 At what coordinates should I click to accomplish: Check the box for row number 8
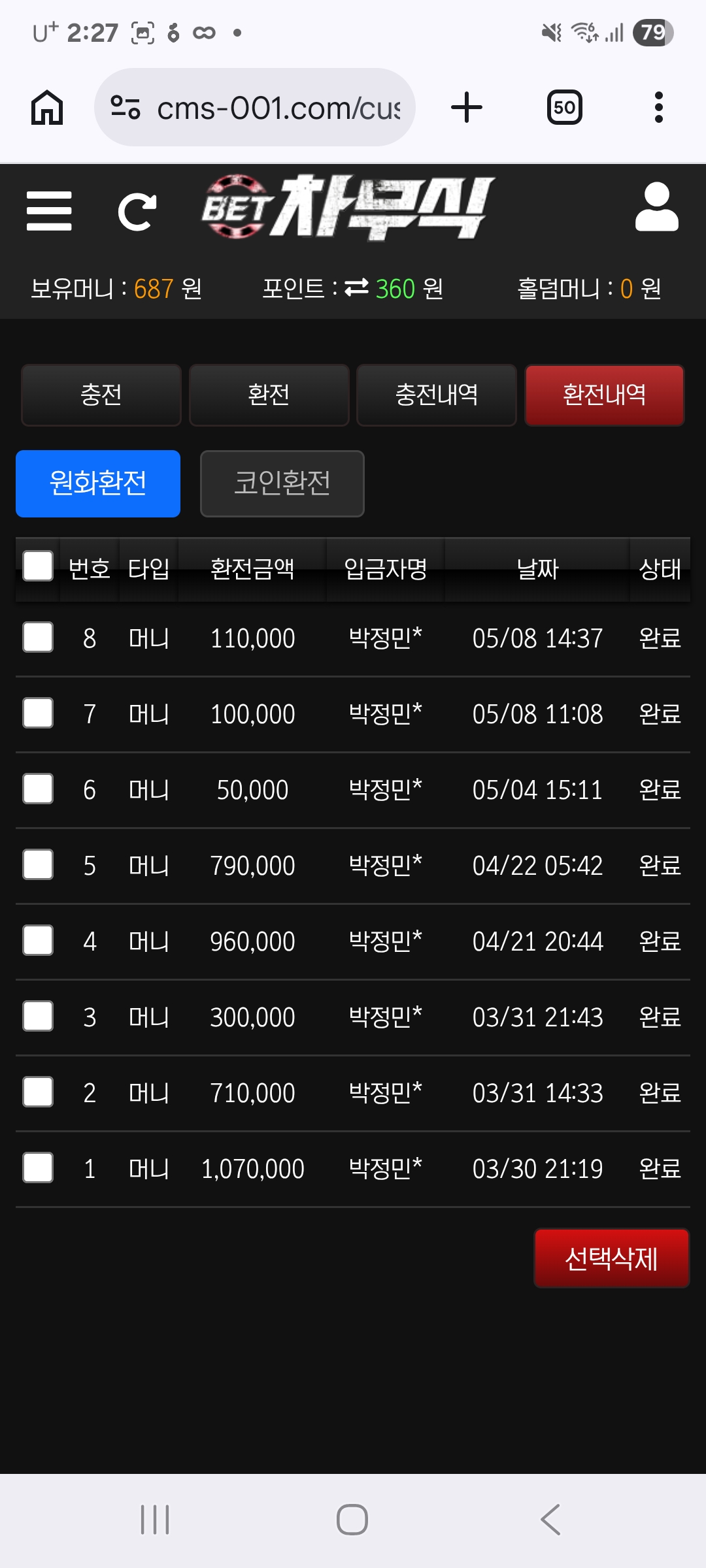tap(38, 637)
